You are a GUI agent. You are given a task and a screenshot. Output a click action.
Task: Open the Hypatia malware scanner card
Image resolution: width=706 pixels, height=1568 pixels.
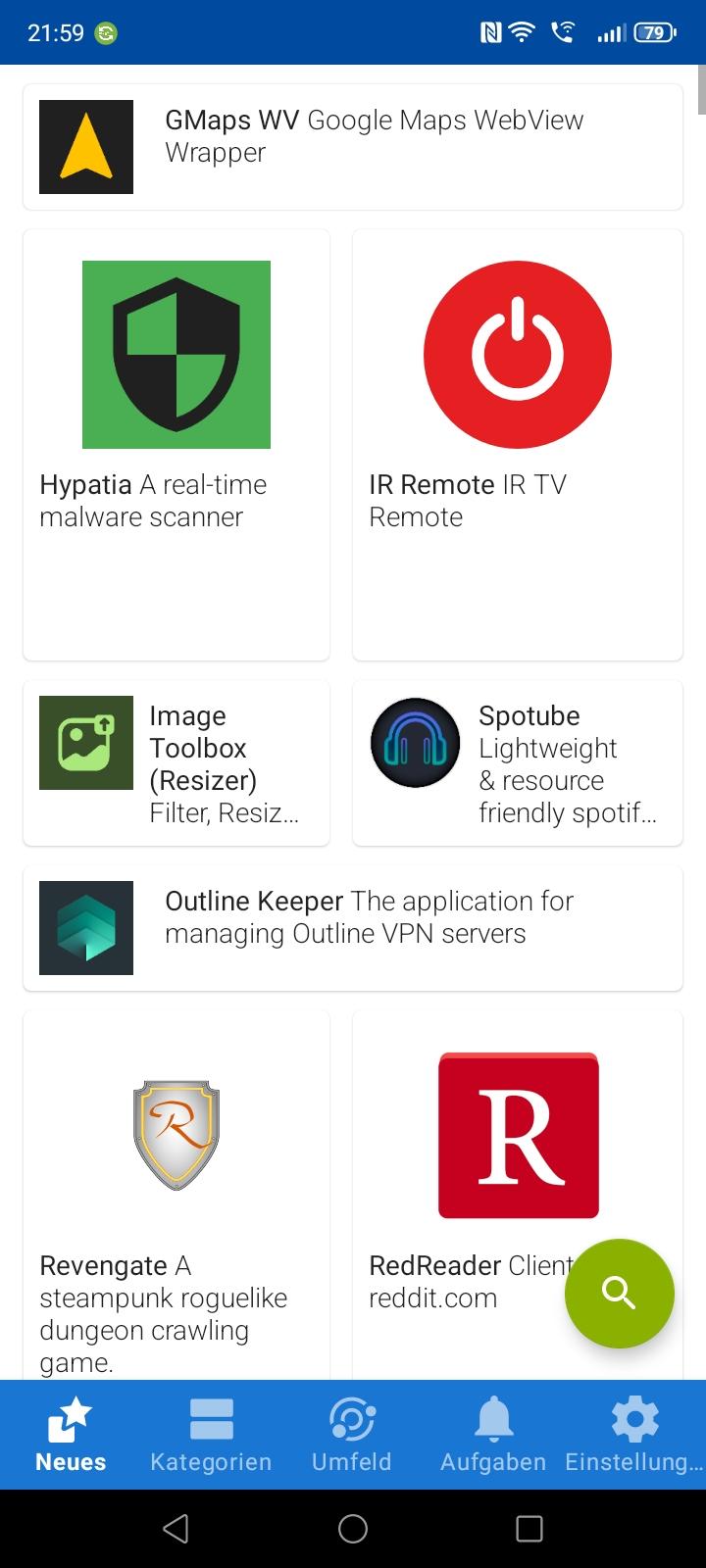pos(176,444)
